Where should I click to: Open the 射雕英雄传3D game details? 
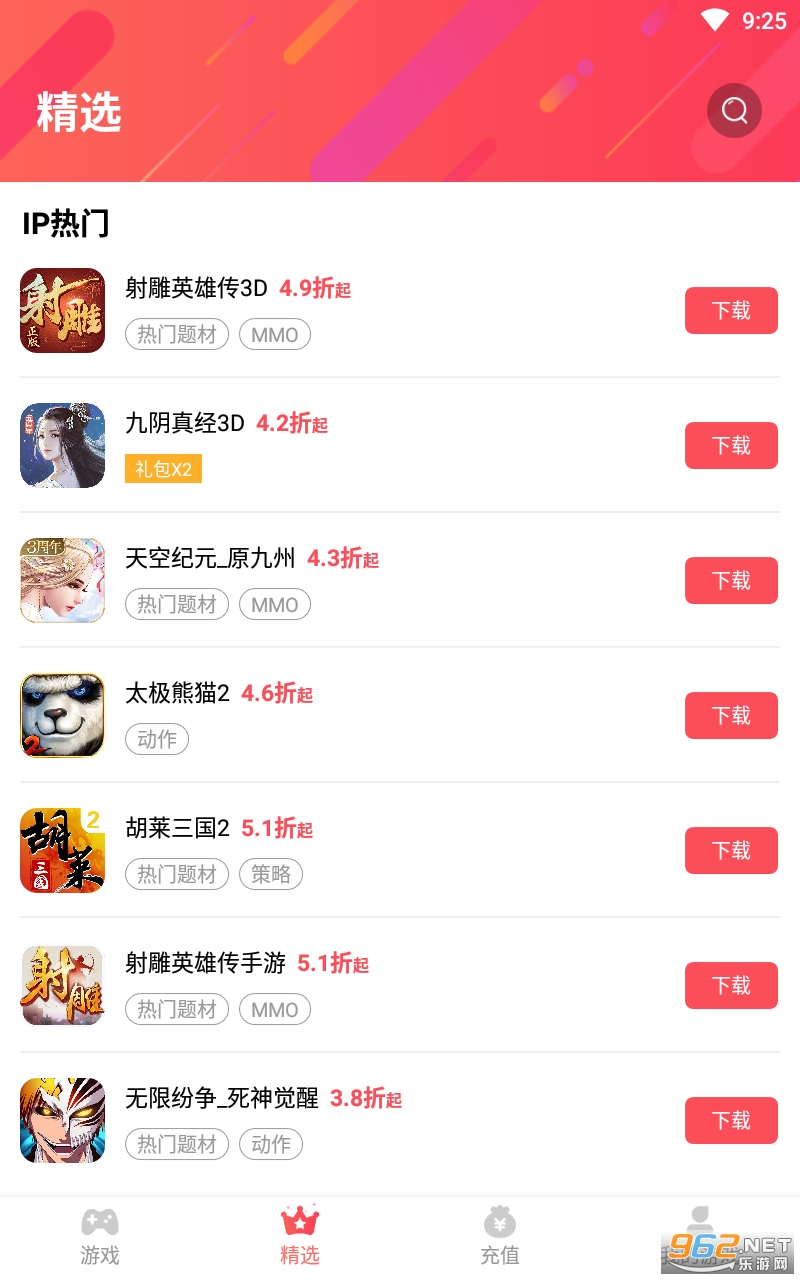(x=196, y=289)
